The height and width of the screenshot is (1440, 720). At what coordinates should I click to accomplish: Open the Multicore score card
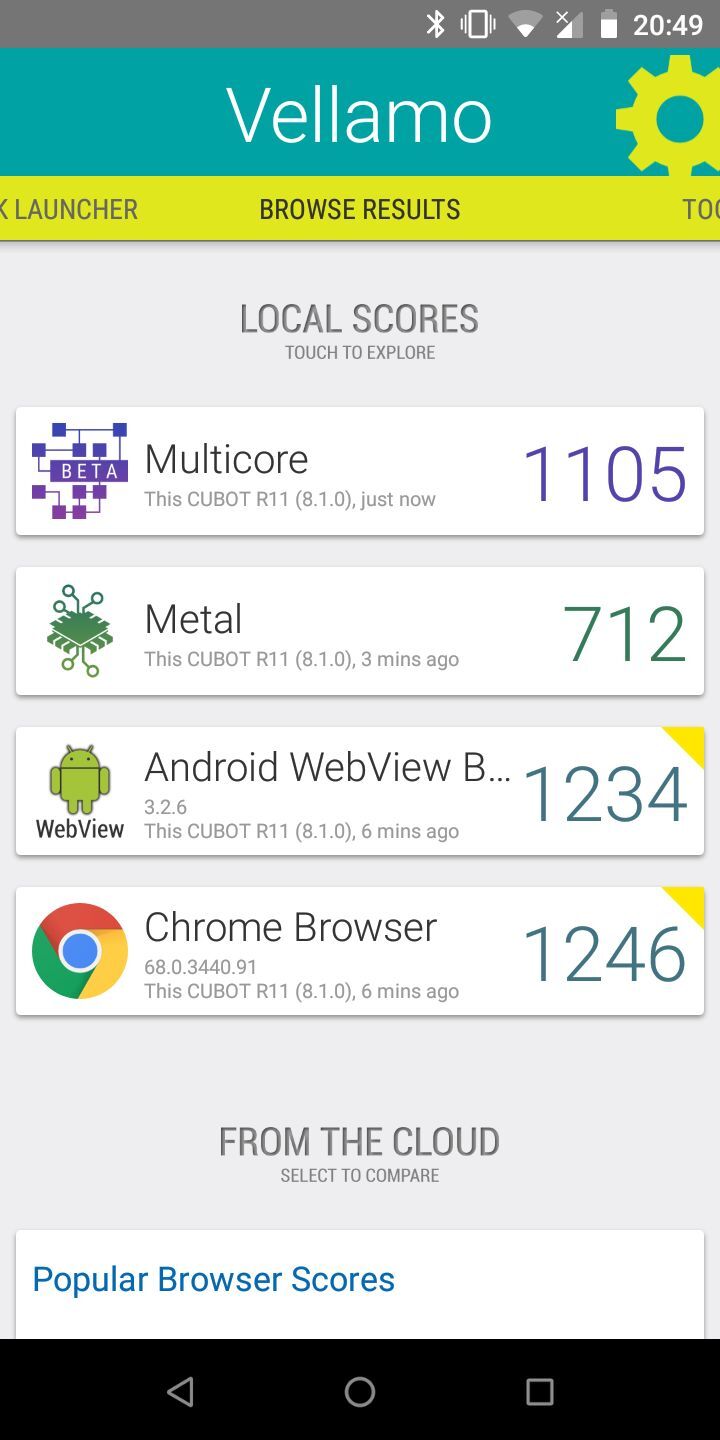pyautogui.click(x=360, y=471)
